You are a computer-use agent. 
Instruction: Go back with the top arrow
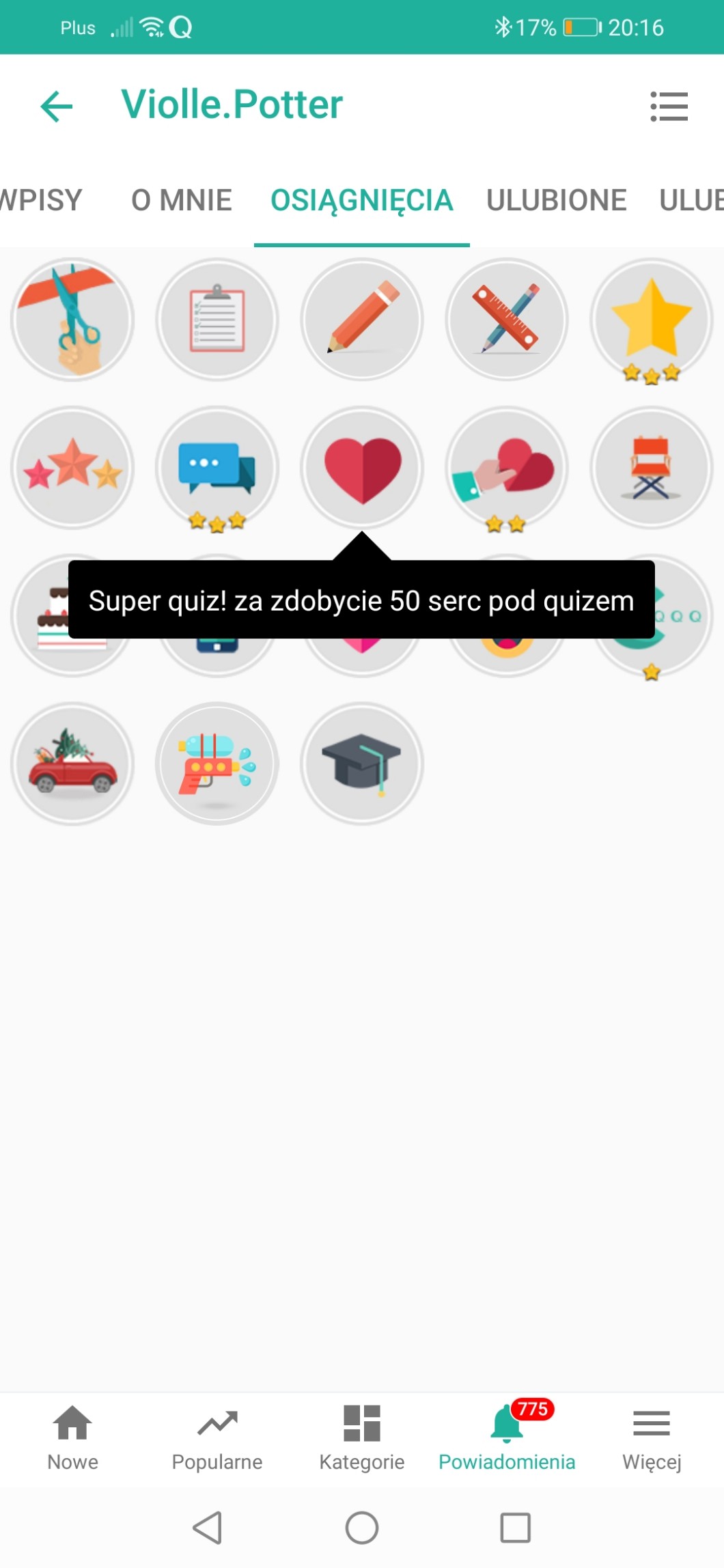point(57,107)
